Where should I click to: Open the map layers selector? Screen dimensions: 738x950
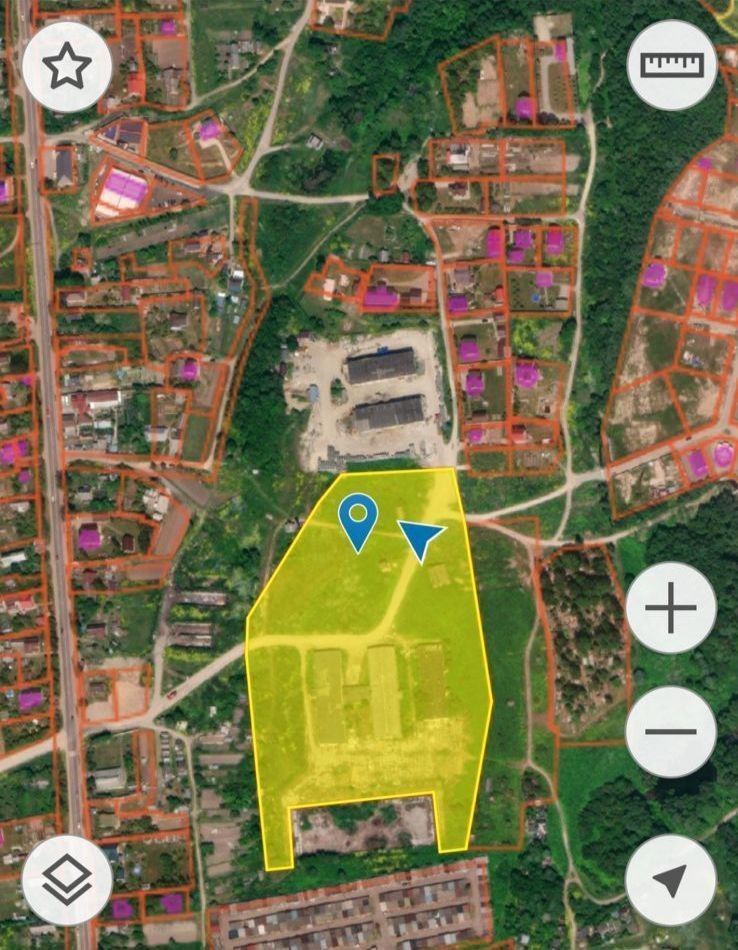click(67, 880)
